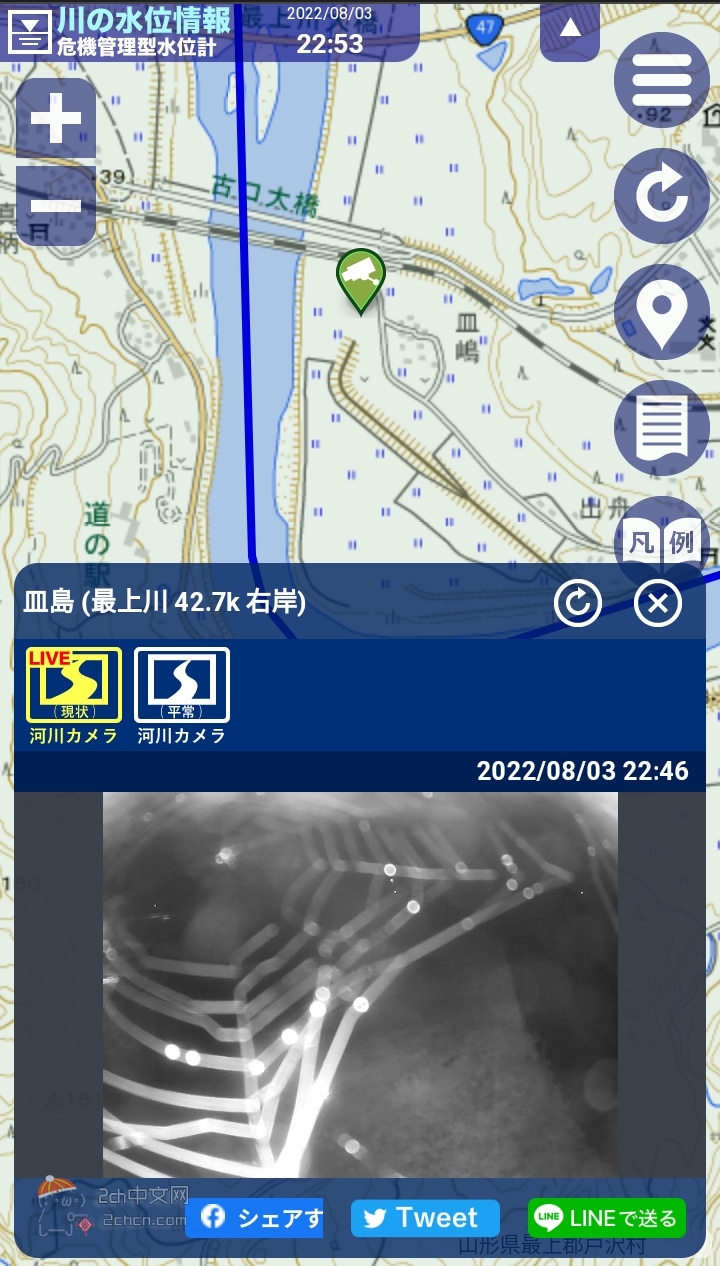Image resolution: width=720 pixels, height=1266 pixels.
Task: Jump to current location pin
Action: 661,311
